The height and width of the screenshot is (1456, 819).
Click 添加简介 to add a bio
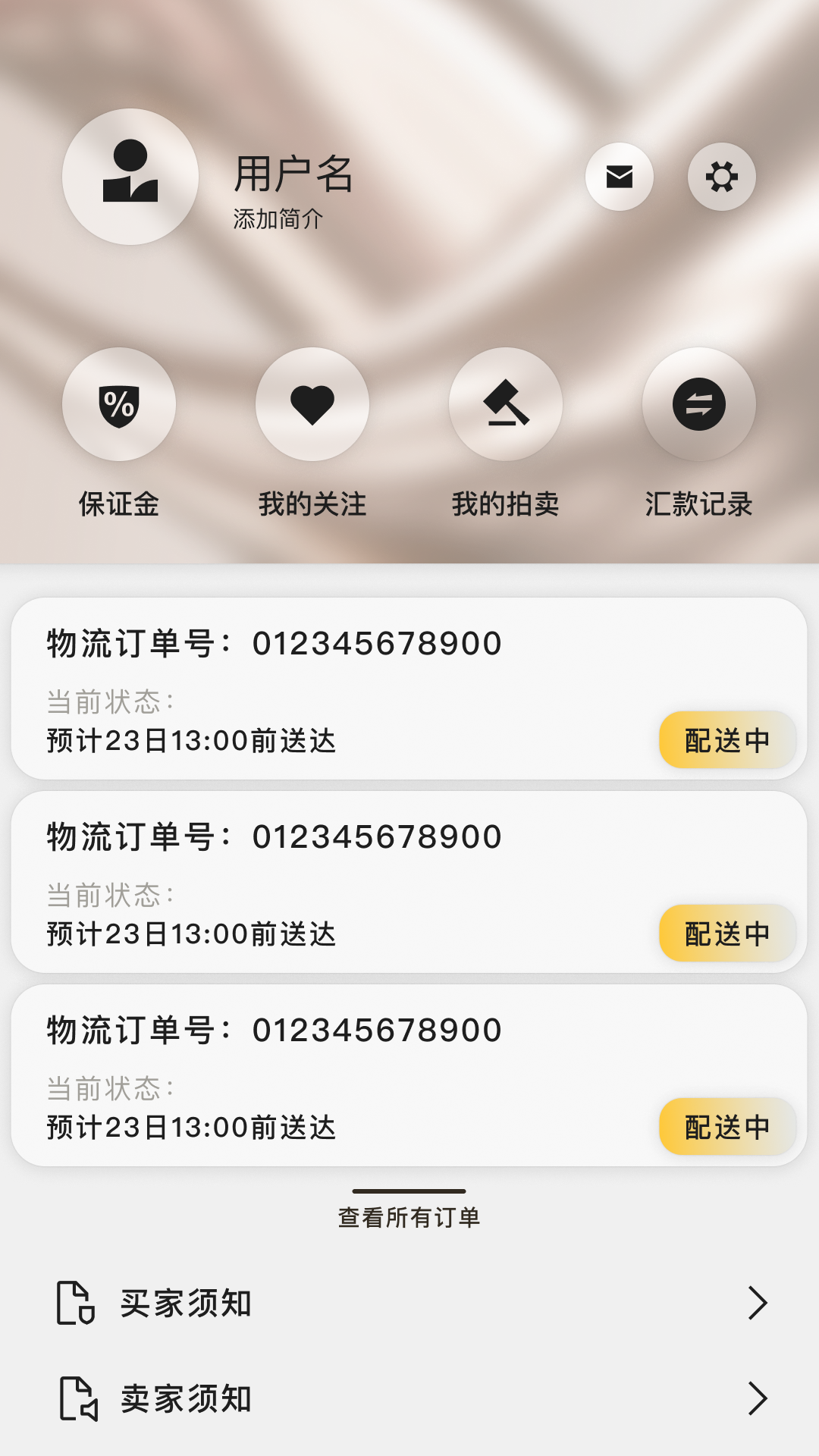coord(278,221)
